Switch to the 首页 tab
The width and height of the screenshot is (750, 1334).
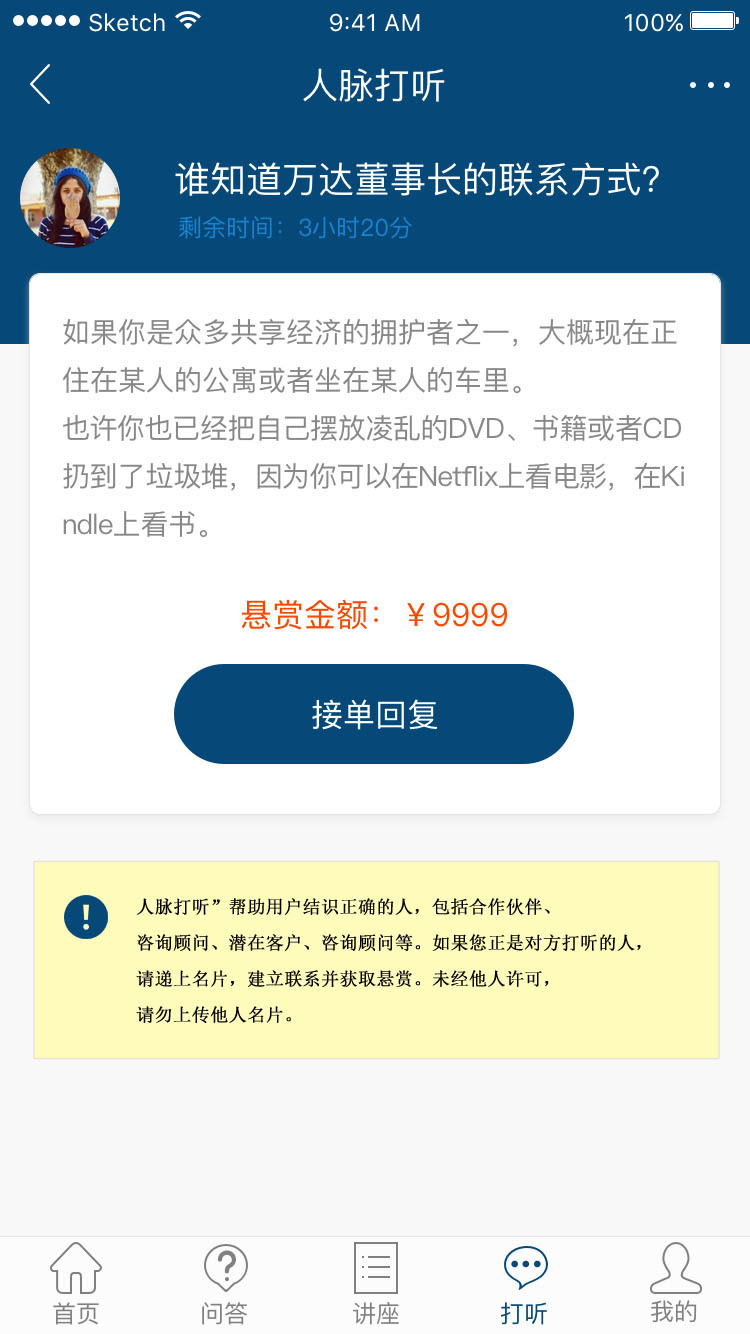[x=76, y=1283]
